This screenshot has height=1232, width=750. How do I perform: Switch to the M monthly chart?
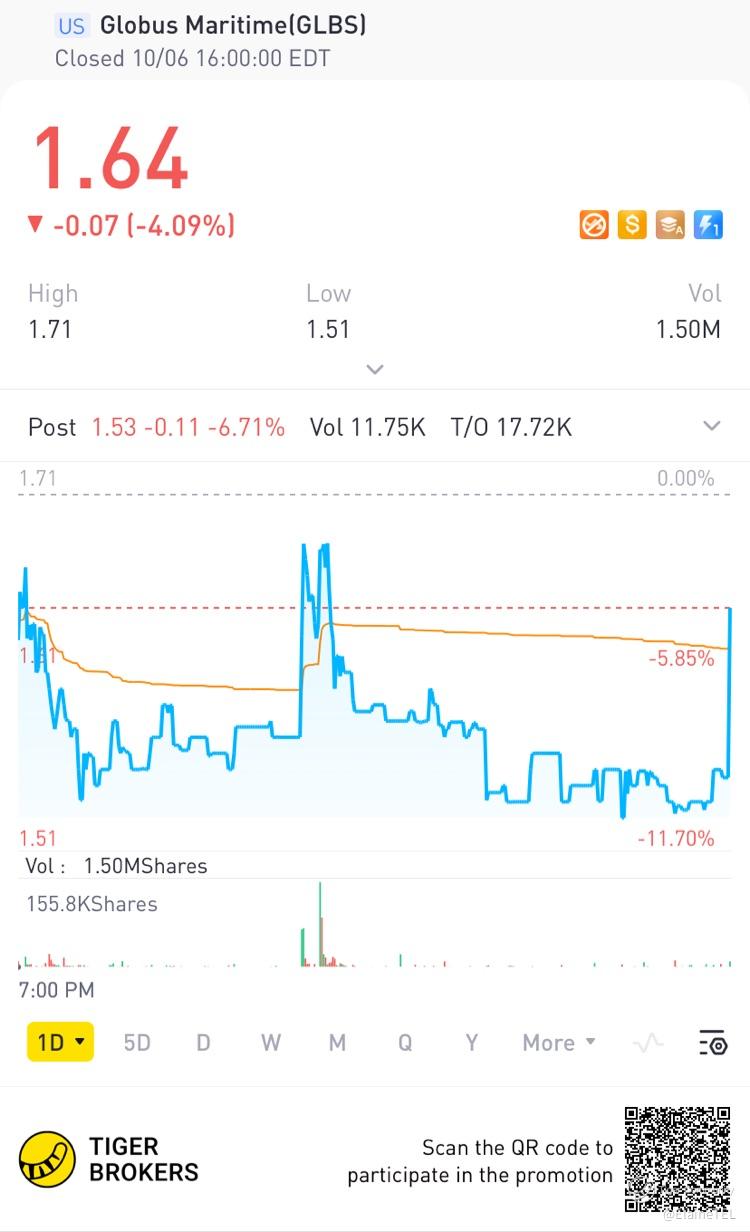tap(337, 1042)
